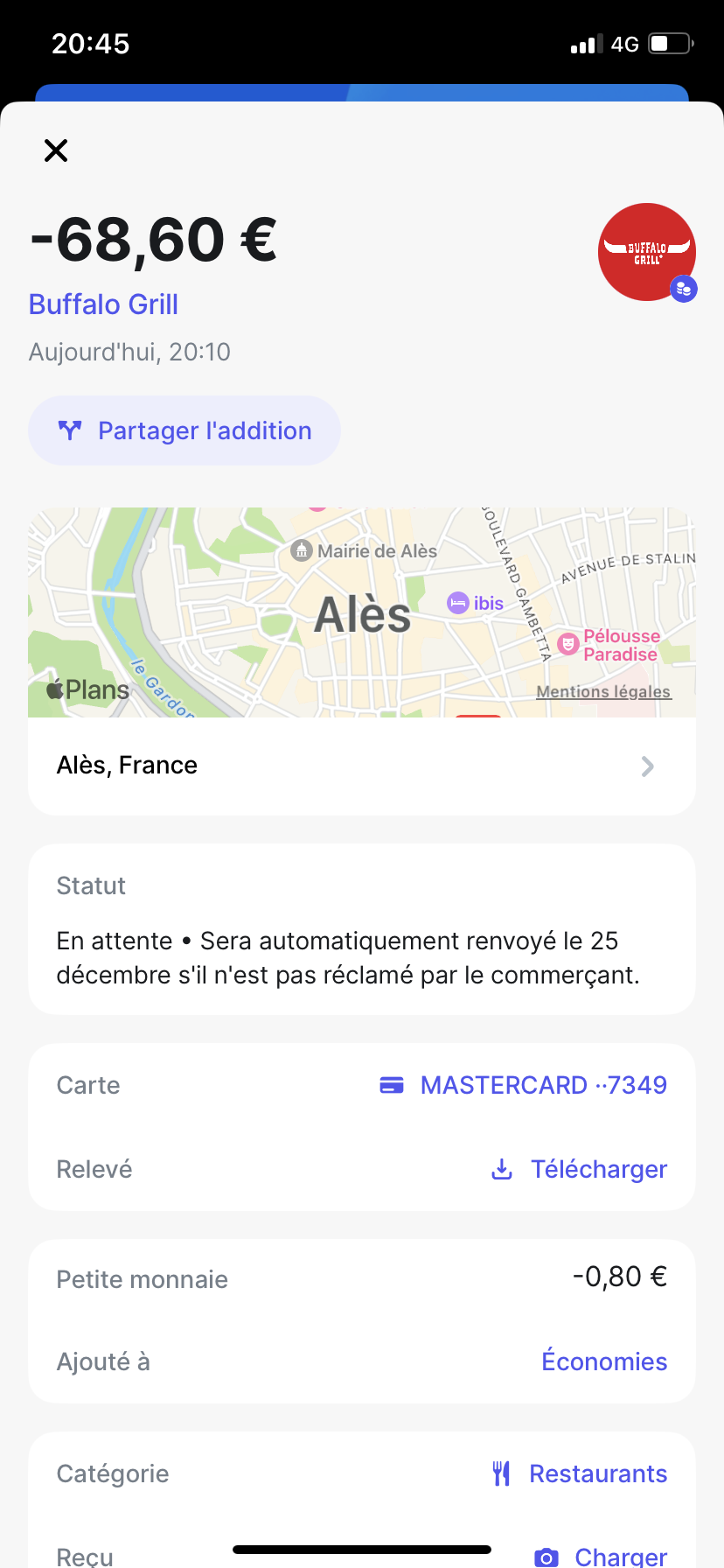The height and width of the screenshot is (1568, 724).
Task: Open the Buffalo Grill merchant link
Action: point(103,304)
